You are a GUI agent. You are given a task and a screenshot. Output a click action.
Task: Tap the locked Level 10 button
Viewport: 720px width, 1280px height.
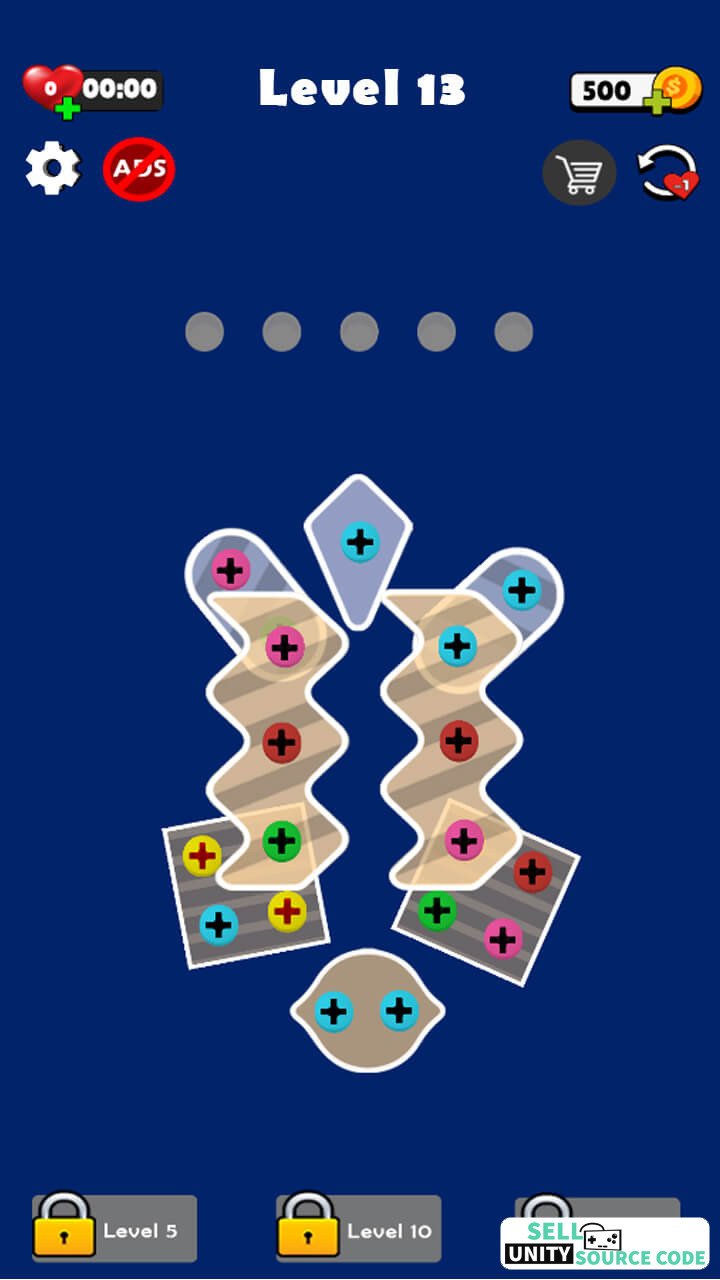coord(358,1227)
